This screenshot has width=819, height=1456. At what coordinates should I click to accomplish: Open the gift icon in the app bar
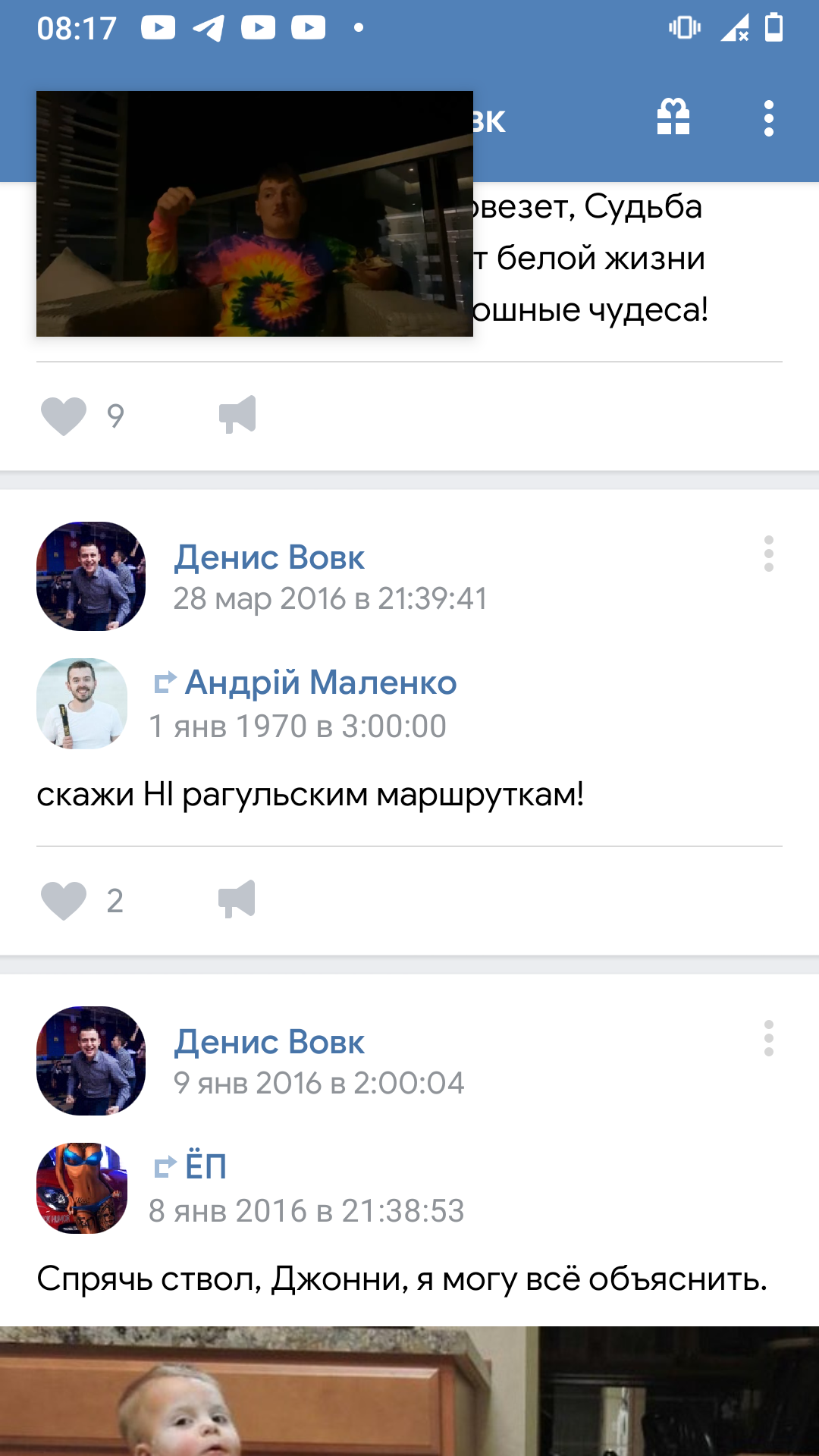coord(673,118)
